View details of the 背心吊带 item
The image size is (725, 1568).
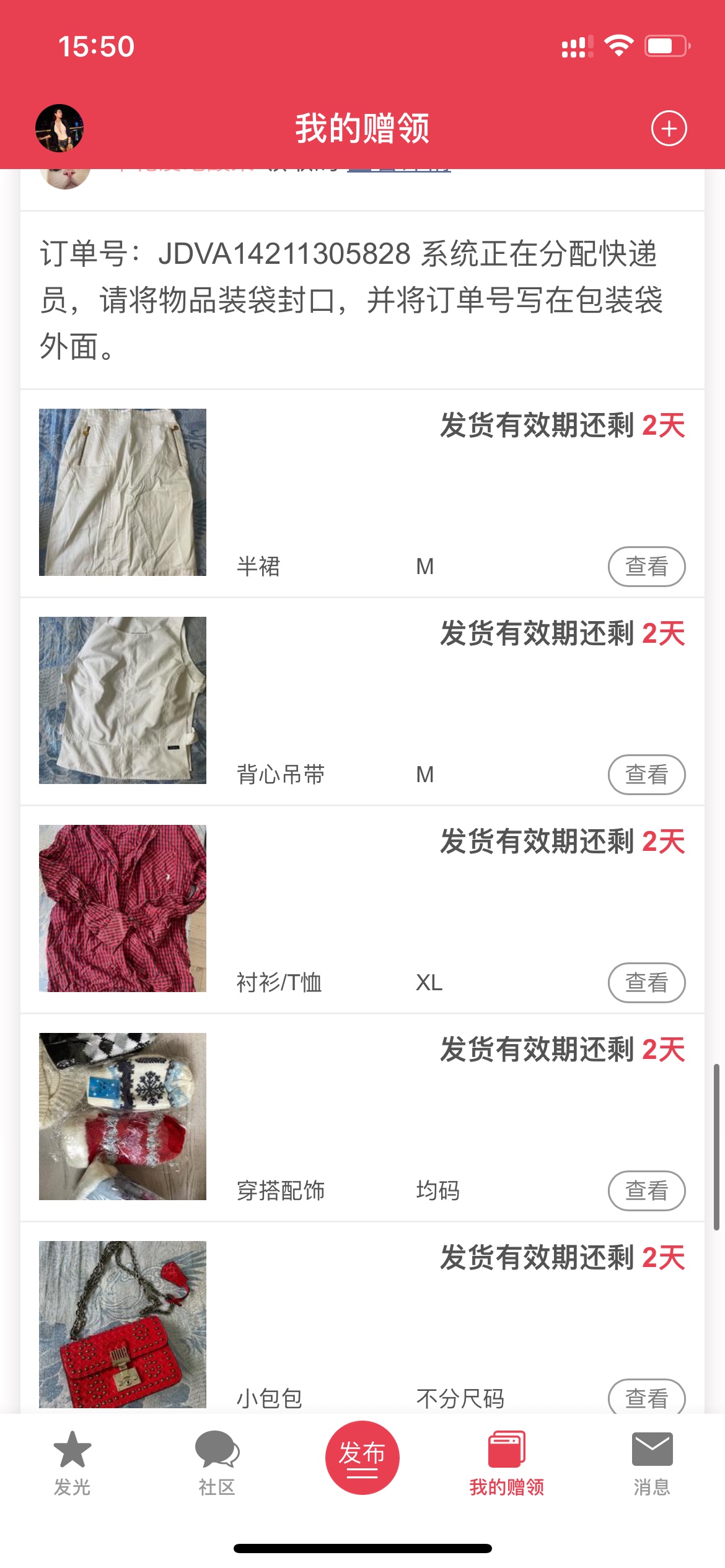point(646,774)
